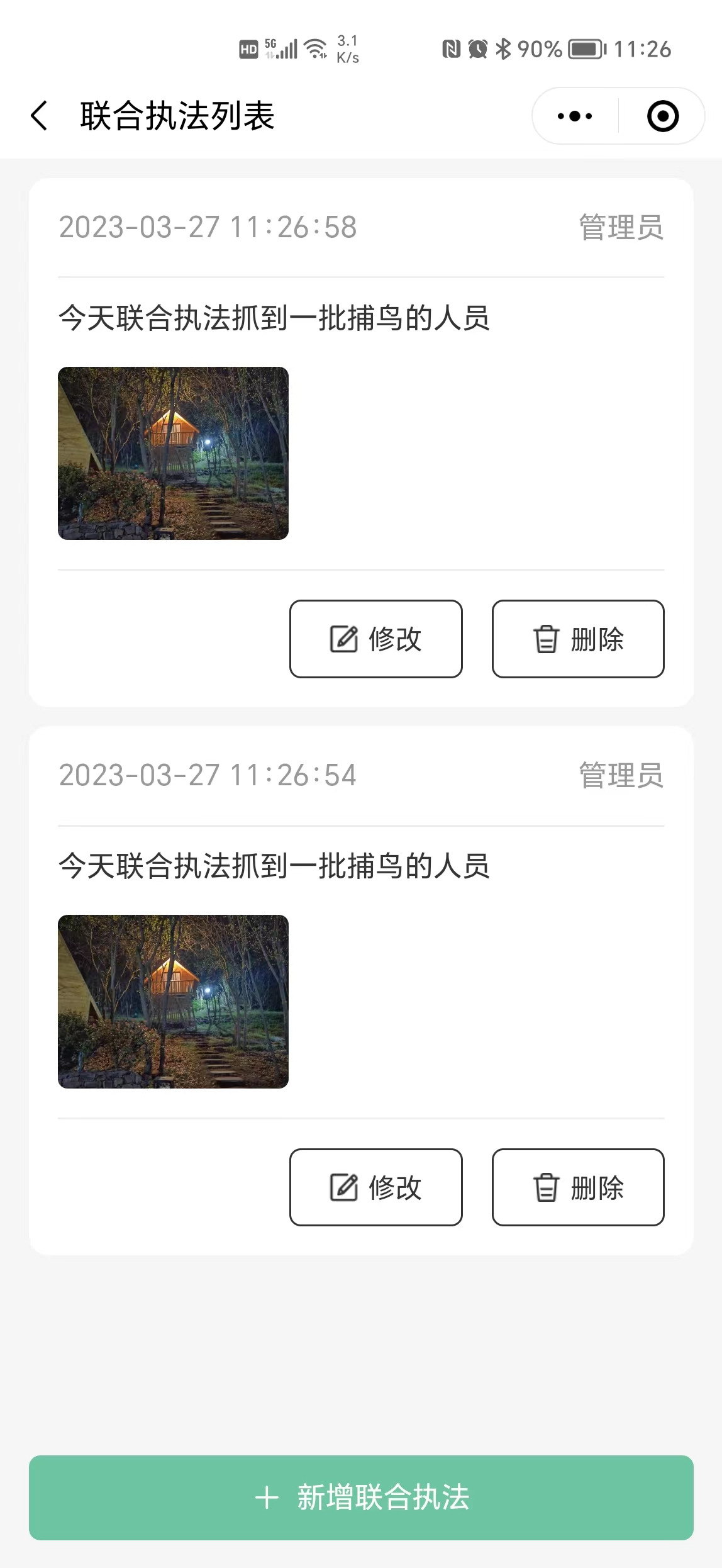Go back from 联合执法列表
The image size is (722, 1568).
(x=39, y=116)
